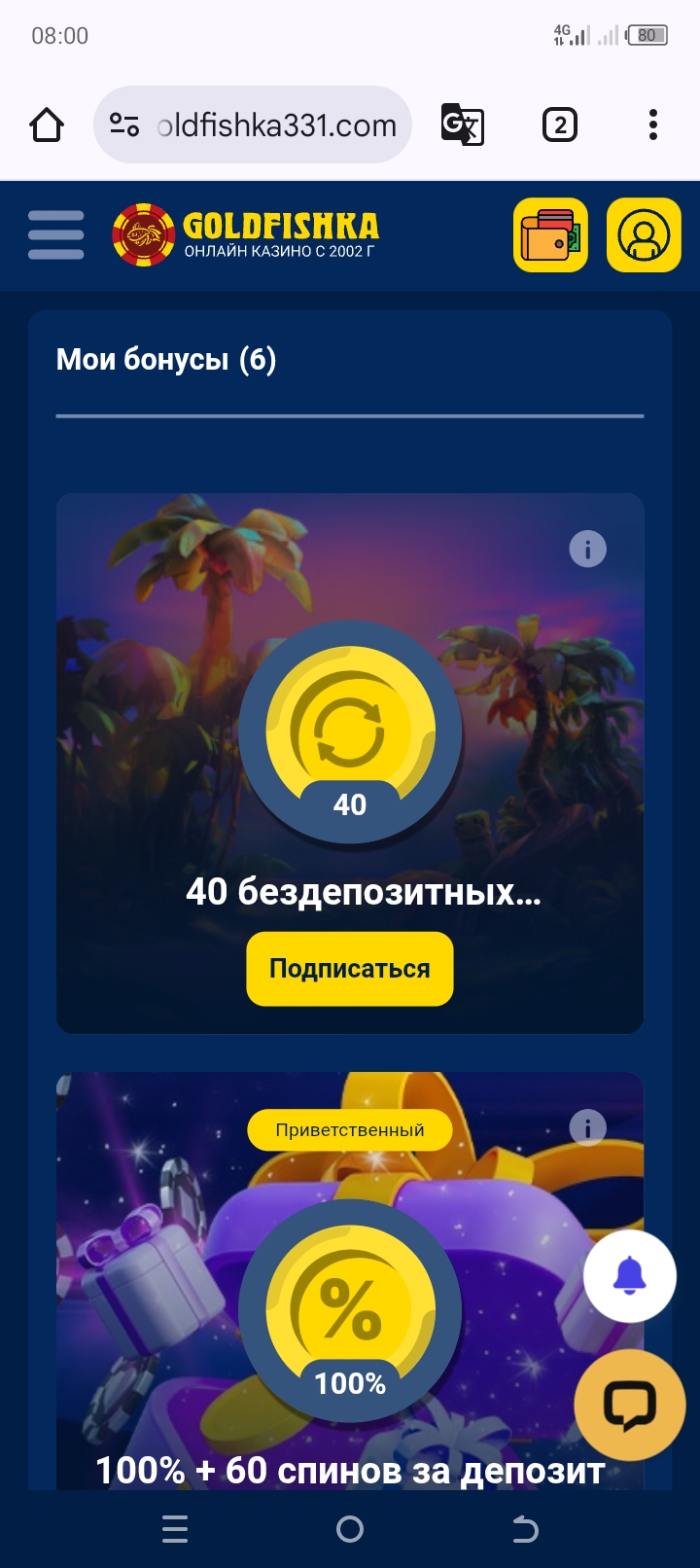Open the user profile icon
This screenshot has height=1568, width=700.
(x=644, y=234)
